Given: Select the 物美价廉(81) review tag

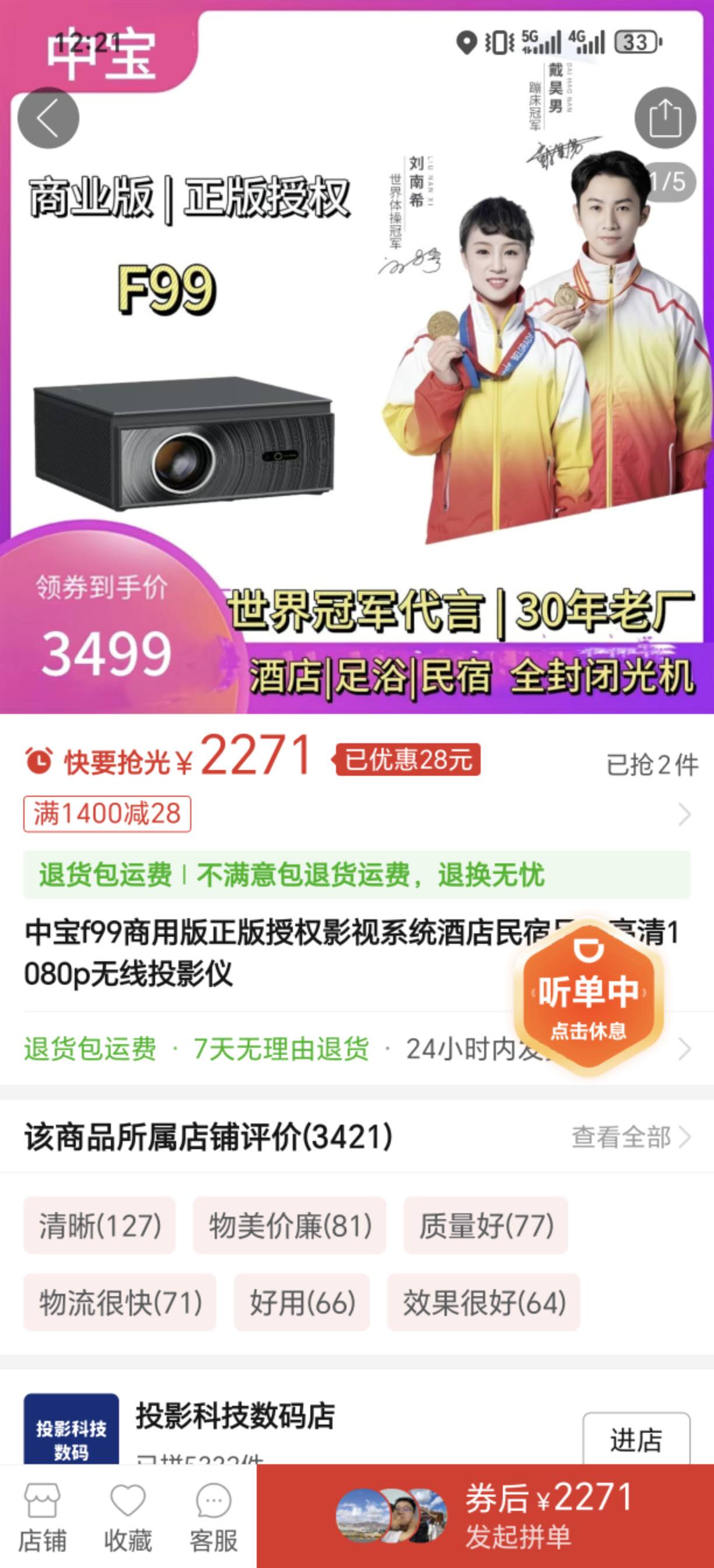Looking at the screenshot, I should [290, 1226].
